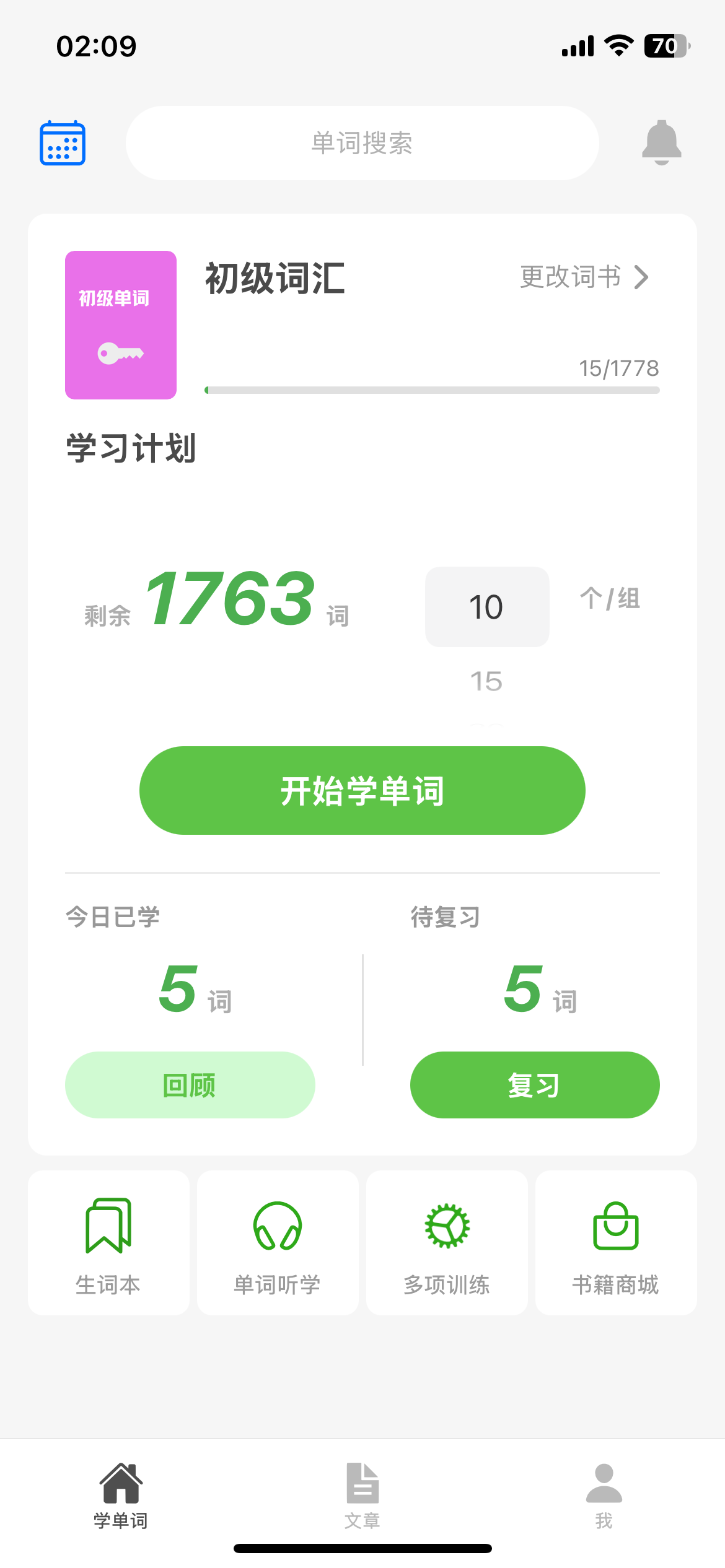Click the 初级单词 wordbook cover thumbnail
Viewport: 725px width, 1568px height.
(121, 323)
